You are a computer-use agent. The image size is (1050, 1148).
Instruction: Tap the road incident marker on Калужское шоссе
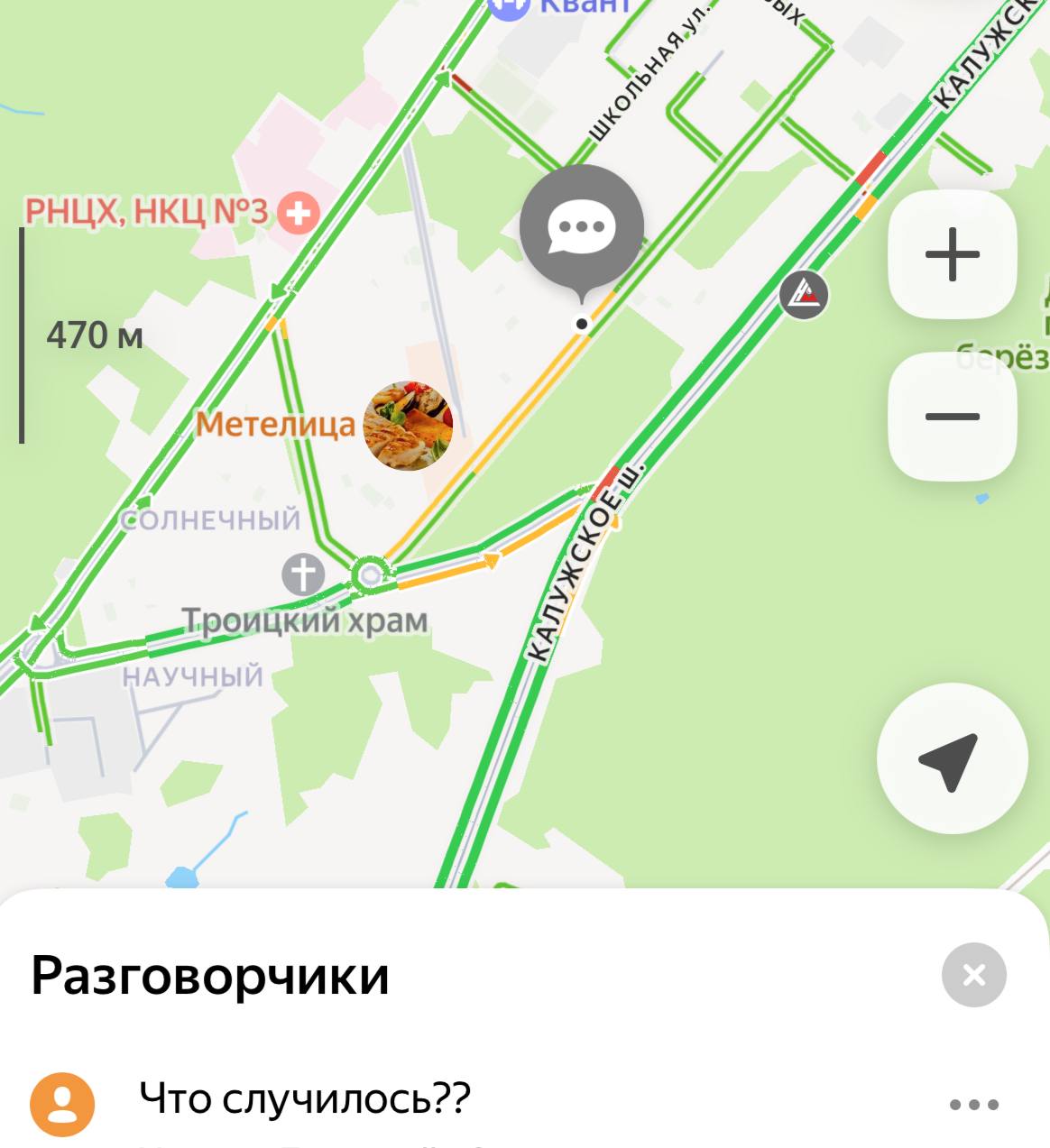(804, 295)
